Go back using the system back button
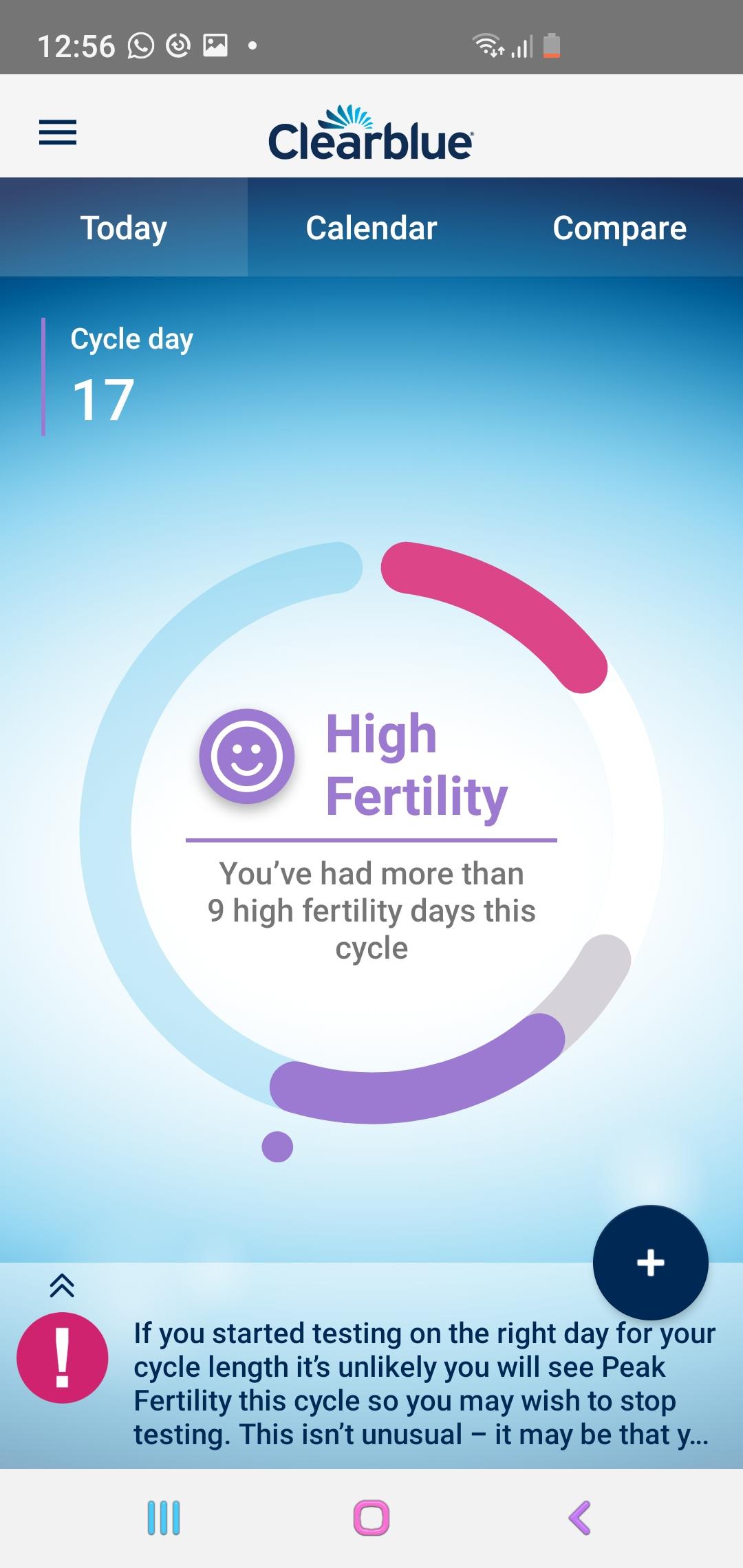The image size is (743, 1568). (x=579, y=1517)
